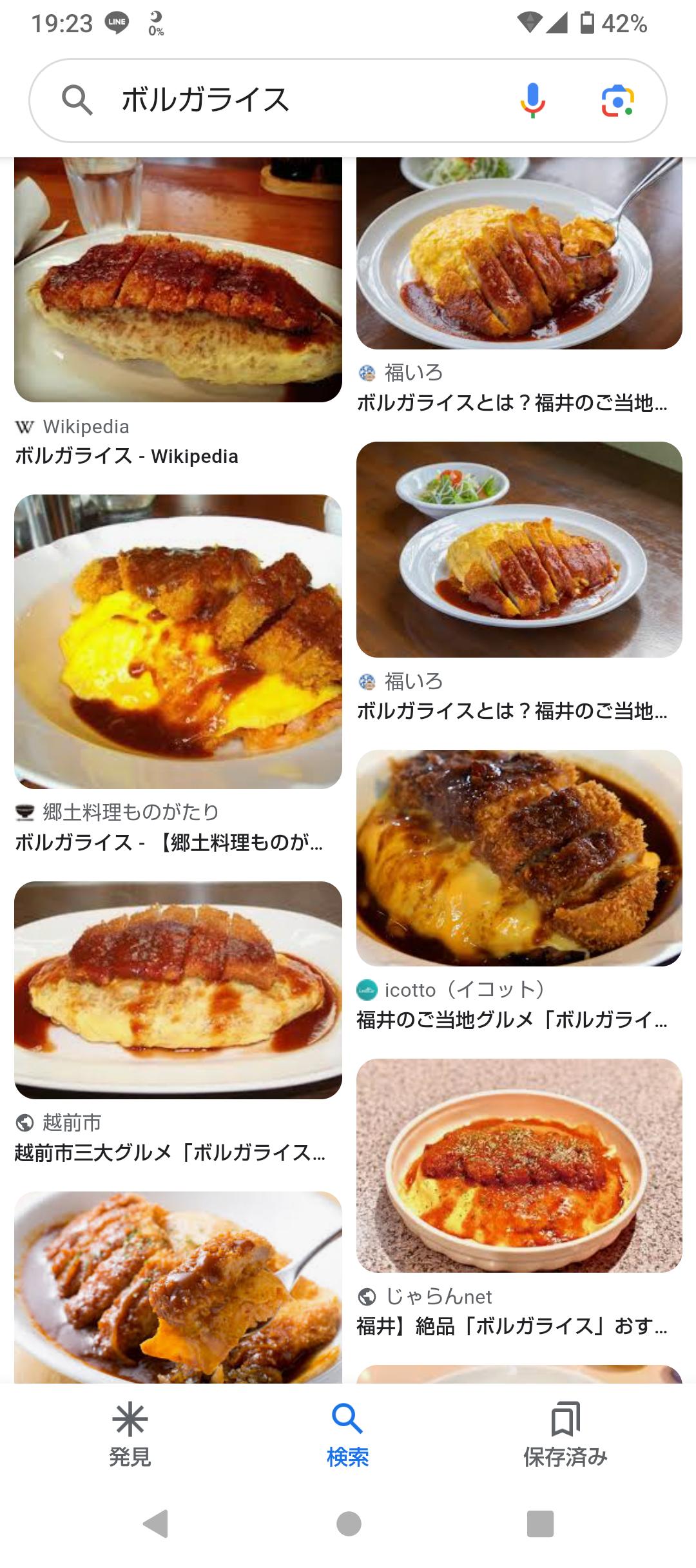This screenshot has height=1568, width=696.
Task: View the じゃらんnet image result
Action: (x=519, y=1166)
